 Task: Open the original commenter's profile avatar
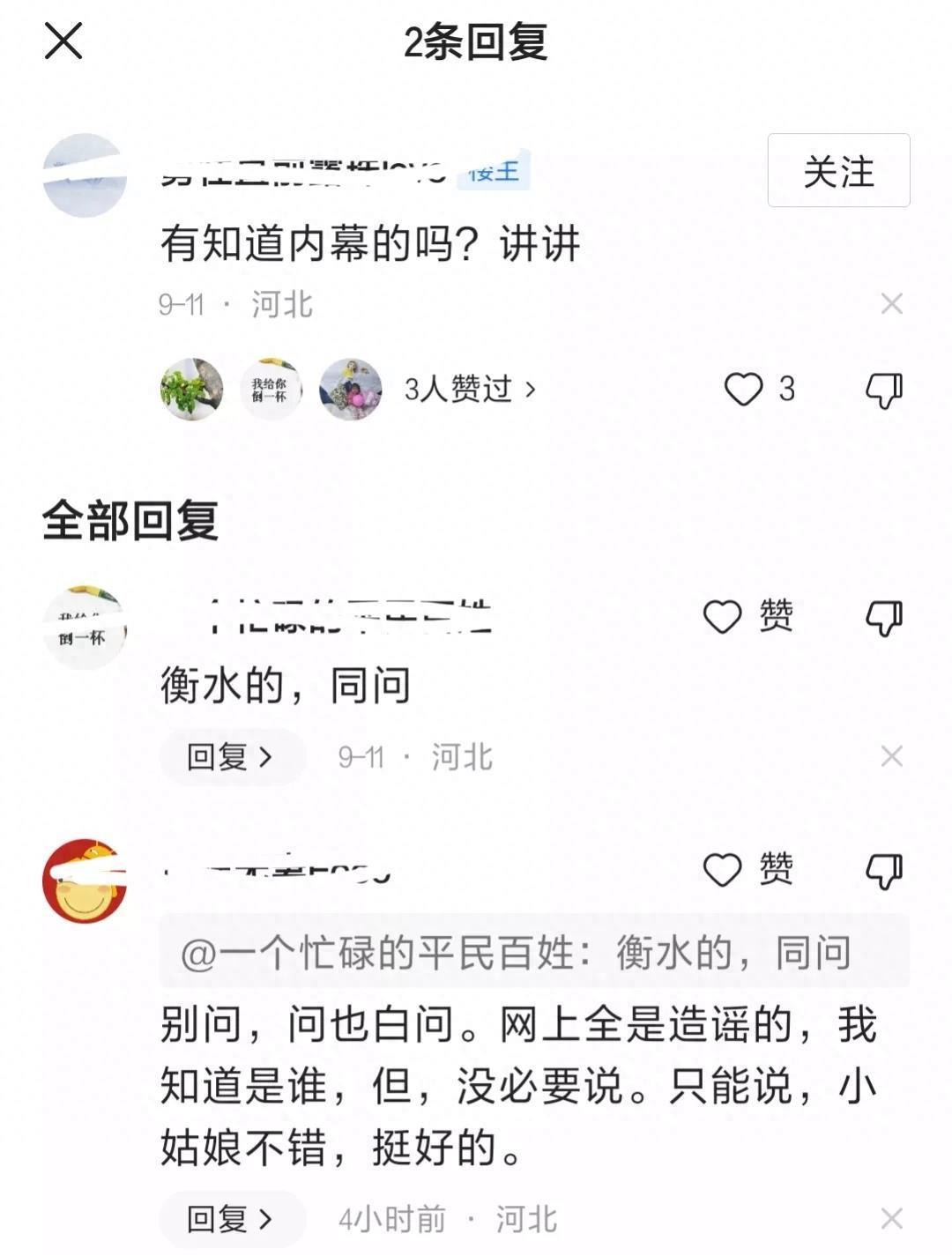pos(85,175)
